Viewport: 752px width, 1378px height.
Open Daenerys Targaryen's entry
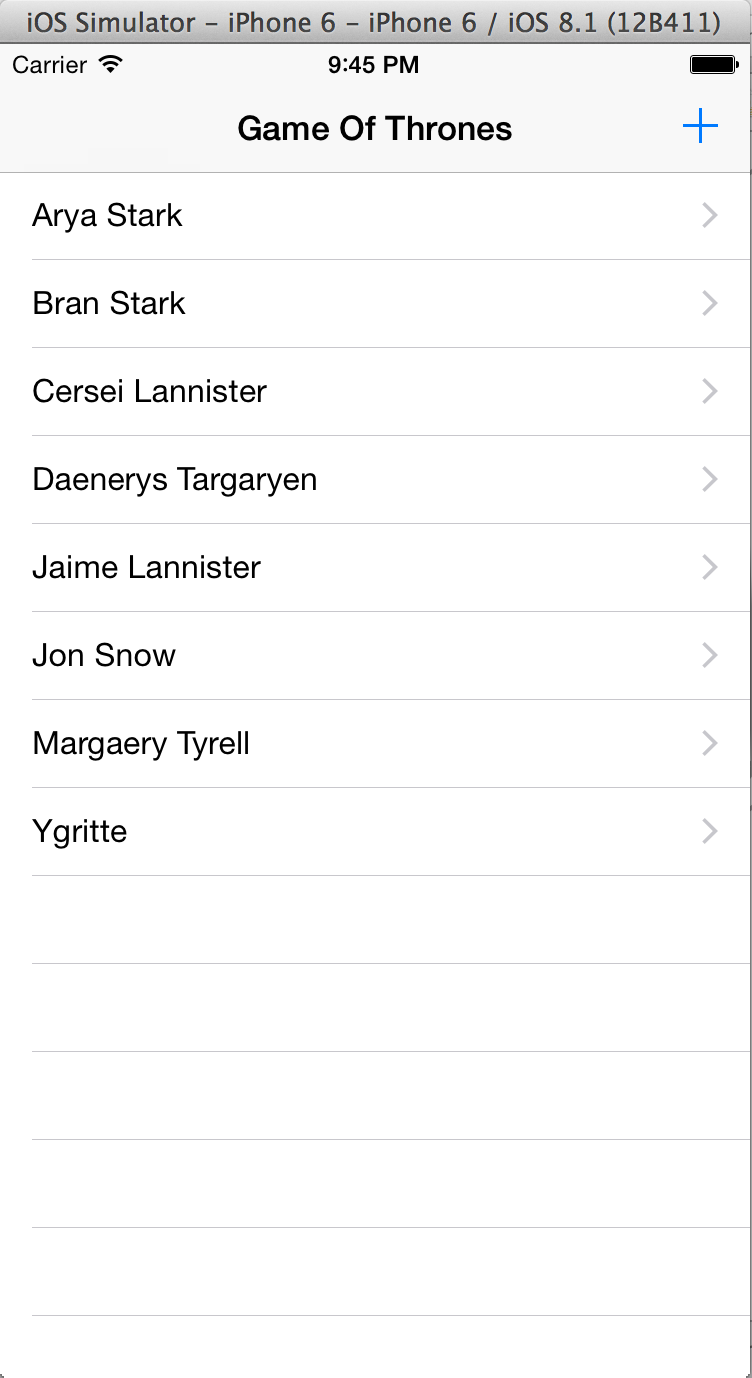tap(376, 480)
